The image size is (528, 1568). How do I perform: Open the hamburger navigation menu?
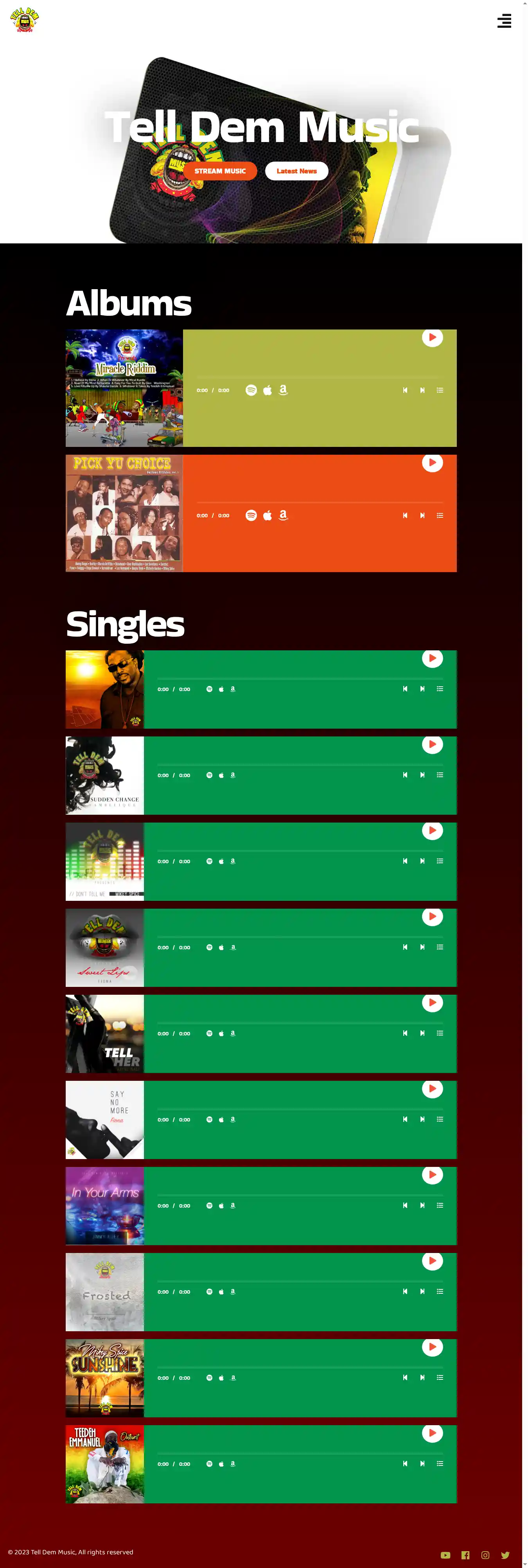504,21
